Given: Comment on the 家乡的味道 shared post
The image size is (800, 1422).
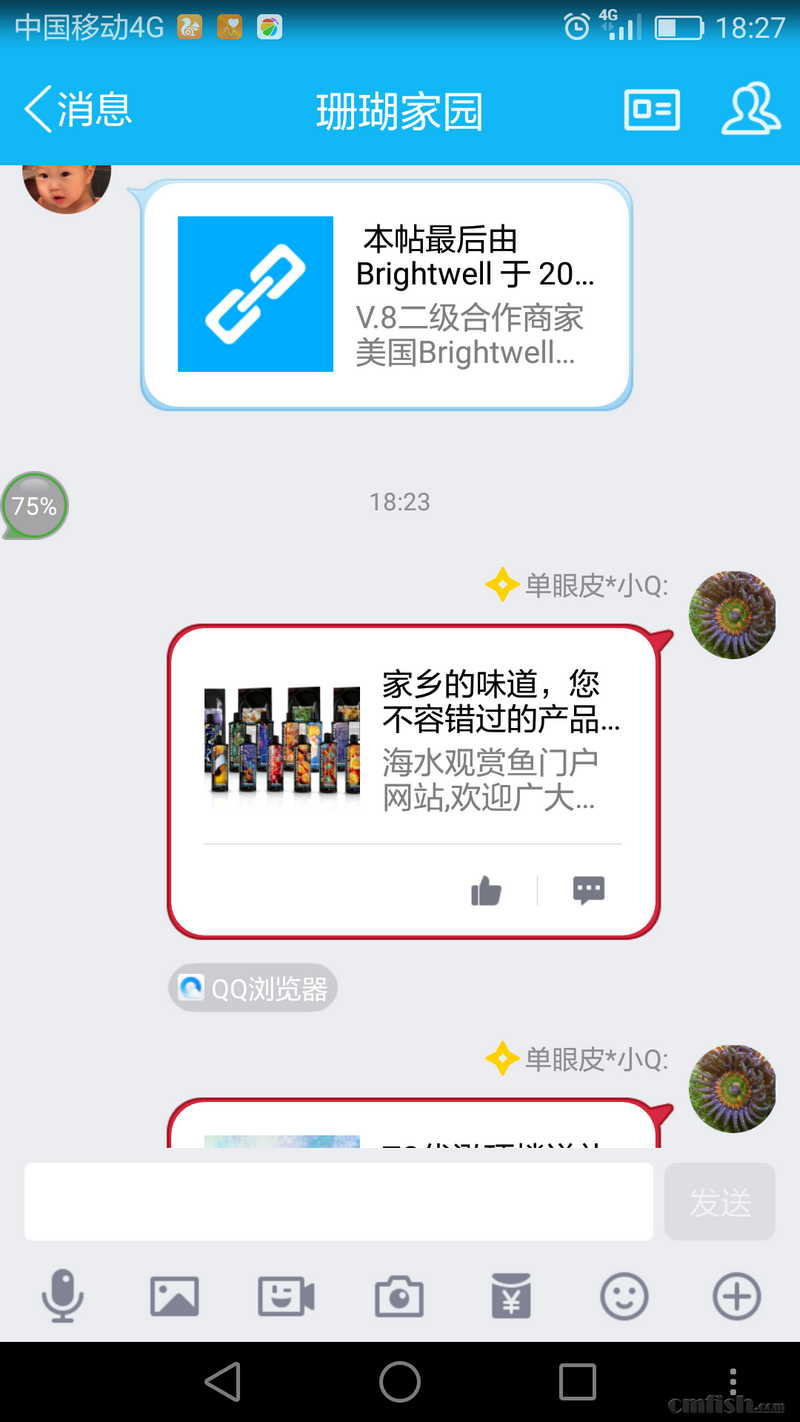Looking at the screenshot, I should pyautogui.click(x=588, y=890).
